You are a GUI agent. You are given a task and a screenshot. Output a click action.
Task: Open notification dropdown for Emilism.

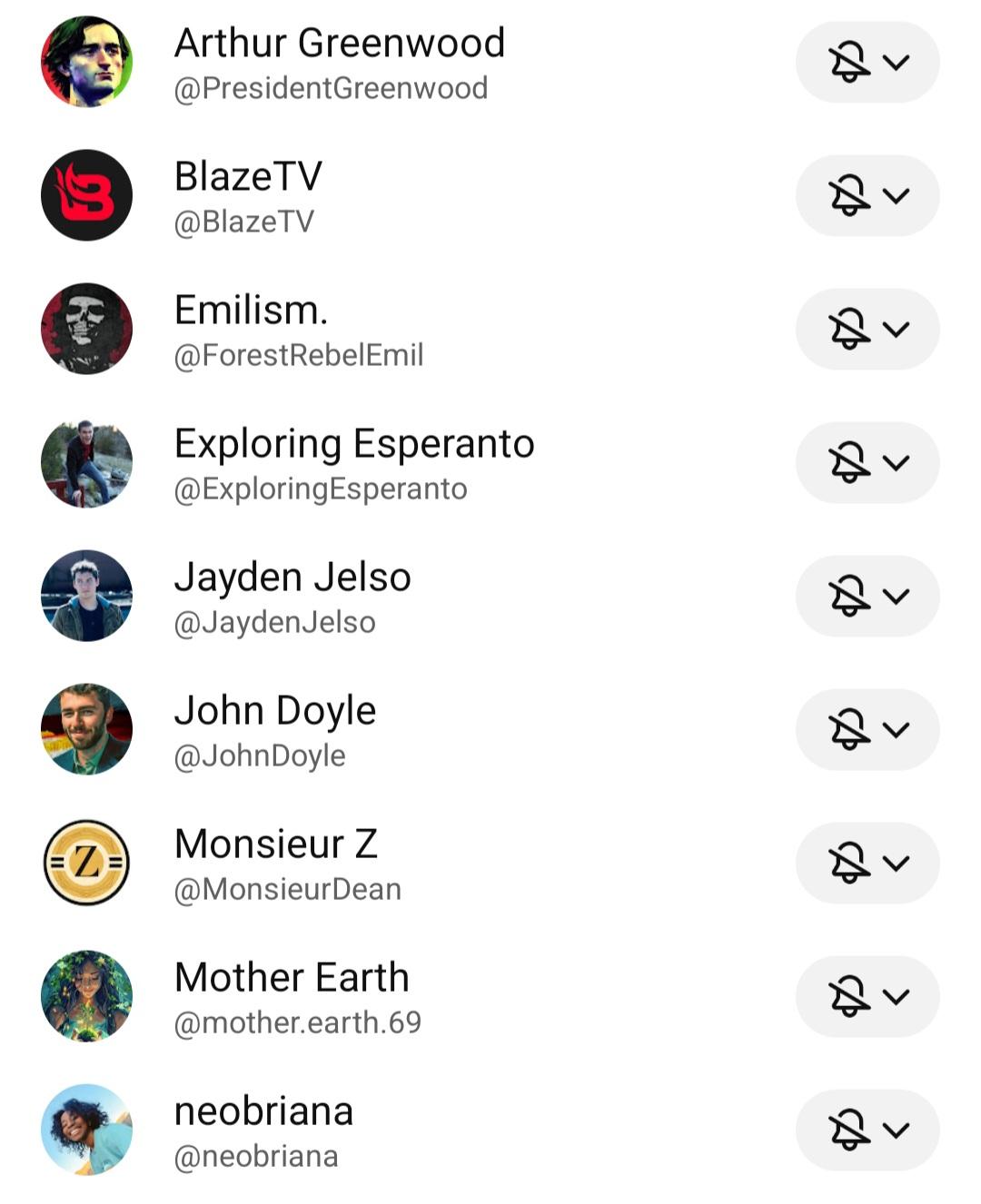(x=867, y=329)
